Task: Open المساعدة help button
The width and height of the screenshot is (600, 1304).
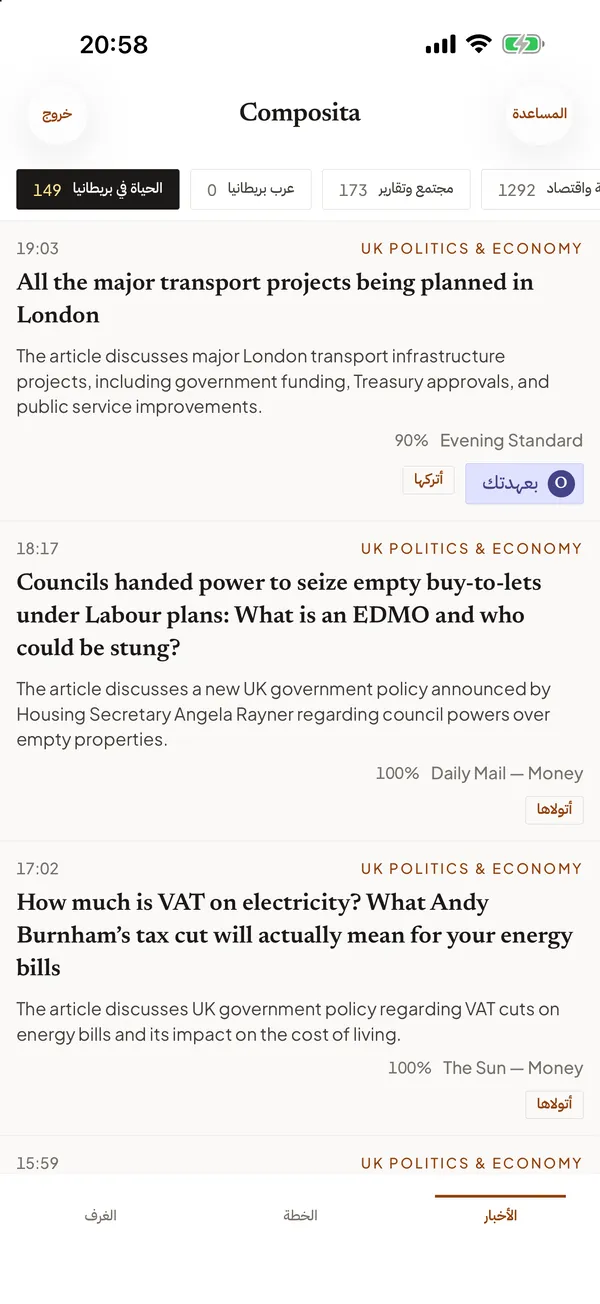Action: coord(540,114)
